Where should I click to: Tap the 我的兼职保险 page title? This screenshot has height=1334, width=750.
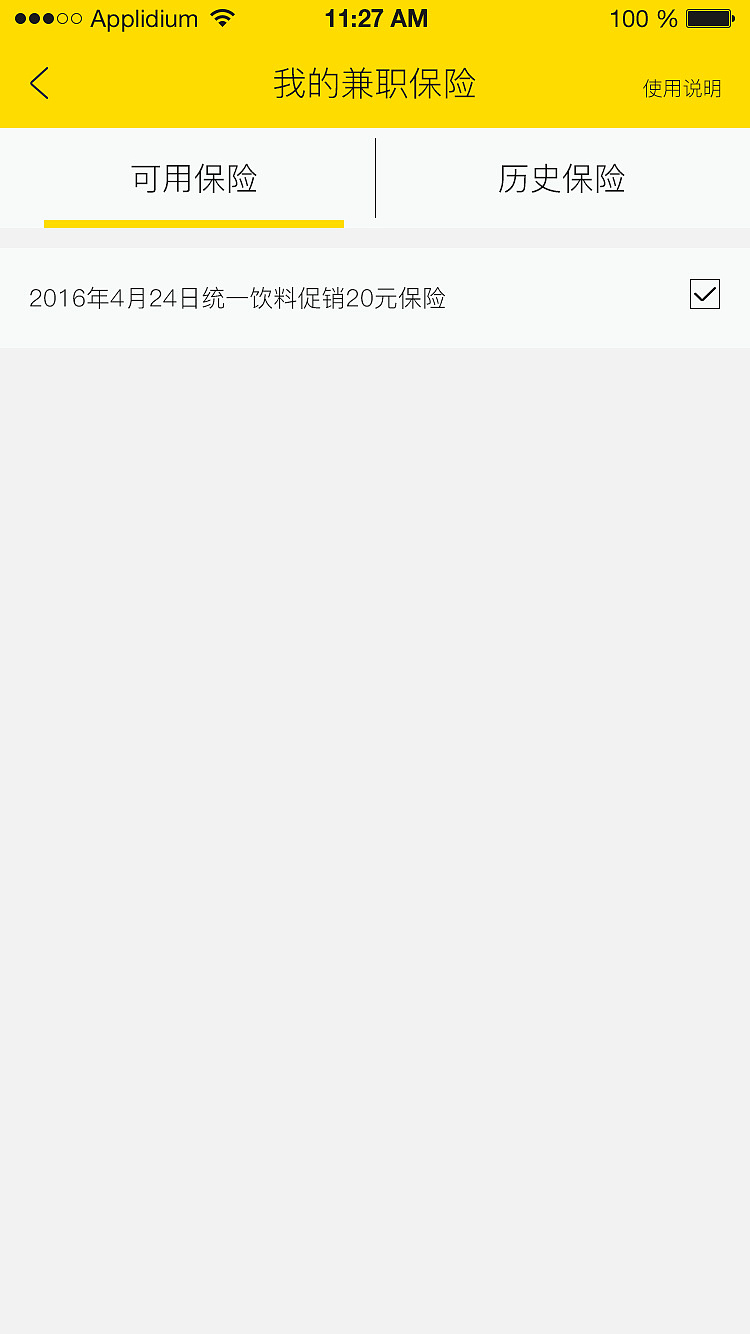[x=375, y=85]
